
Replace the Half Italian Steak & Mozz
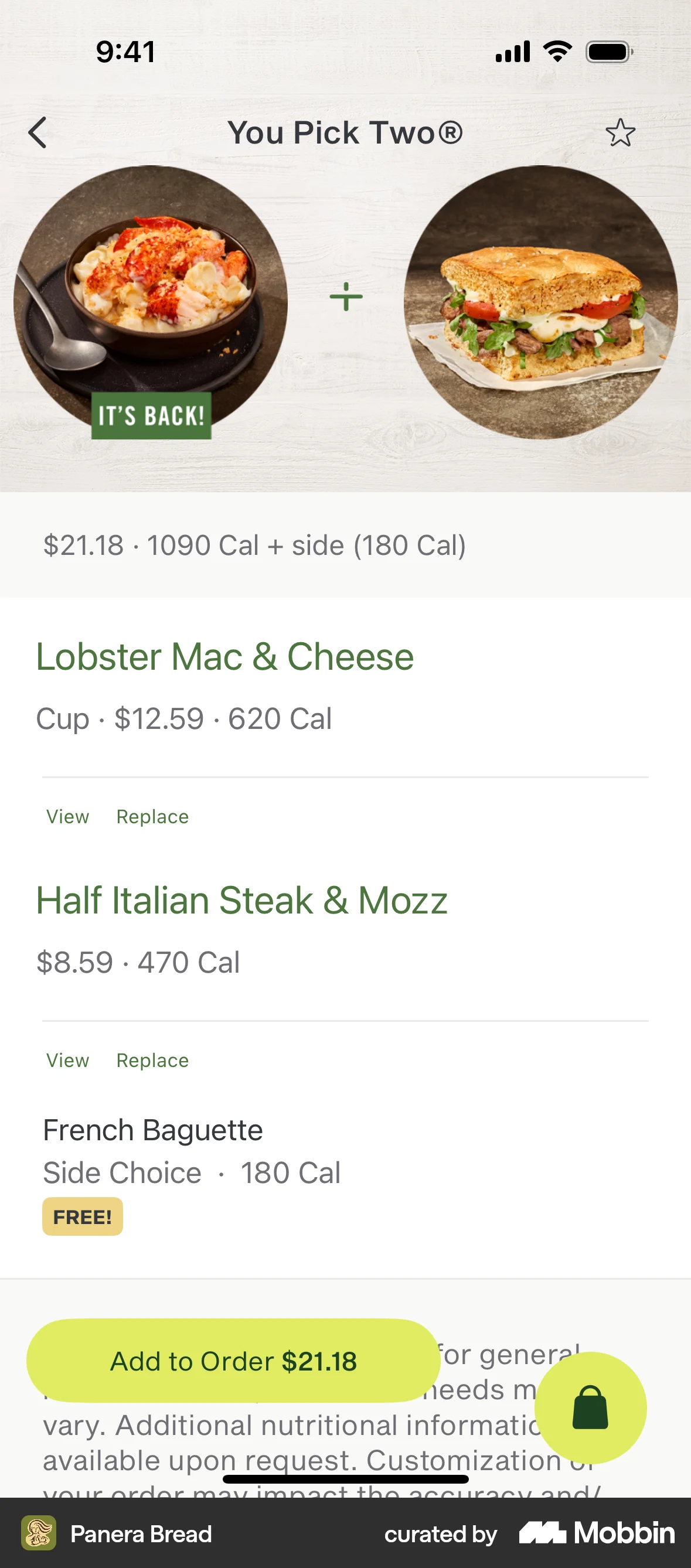[x=152, y=1060]
